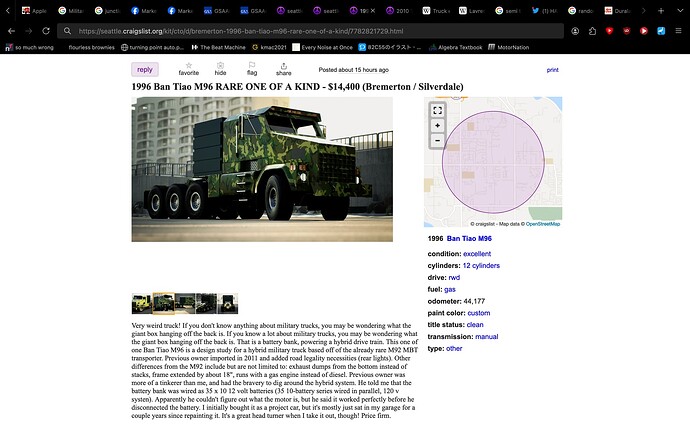Open the print link
690x431 pixels.
click(552, 70)
